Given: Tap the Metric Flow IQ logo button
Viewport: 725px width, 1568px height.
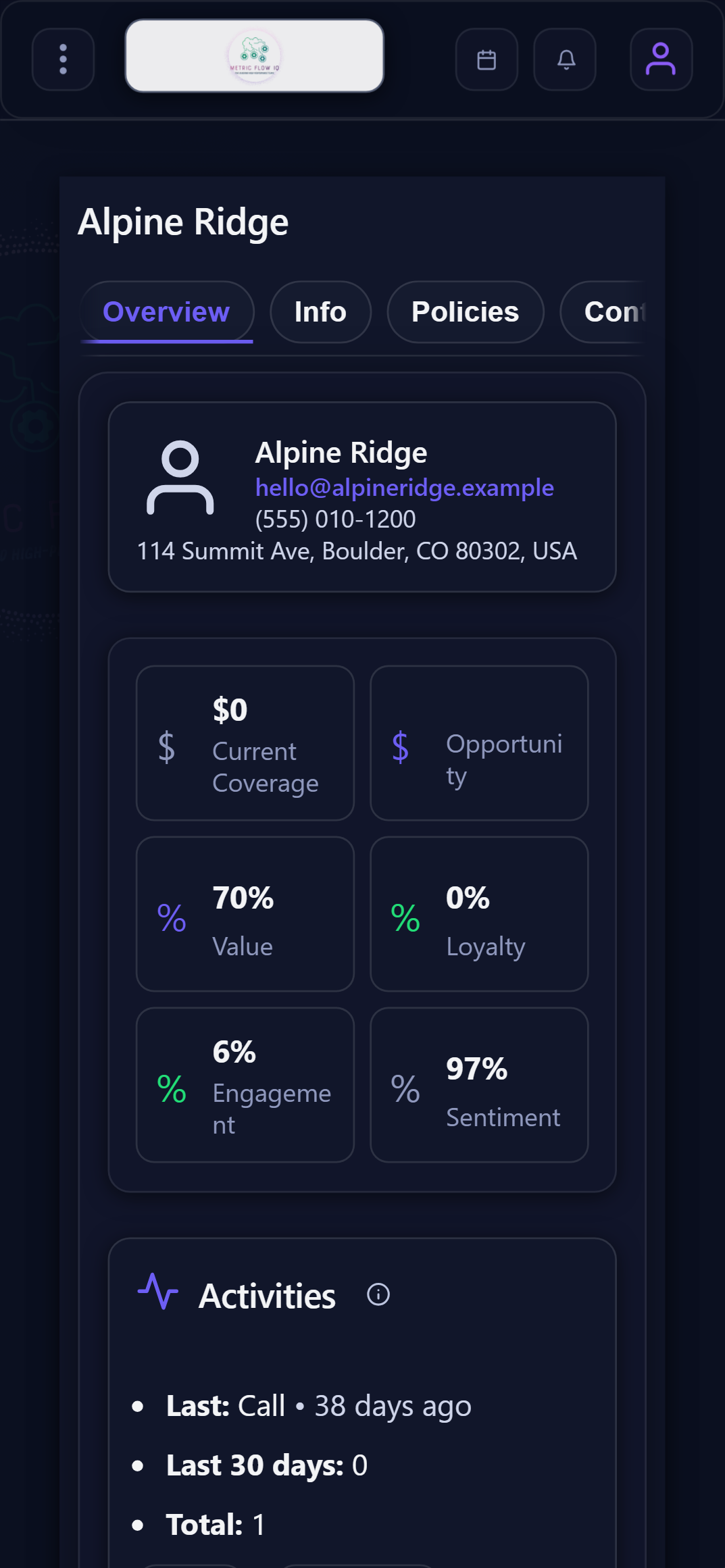Looking at the screenshot, I should [255, 56].
